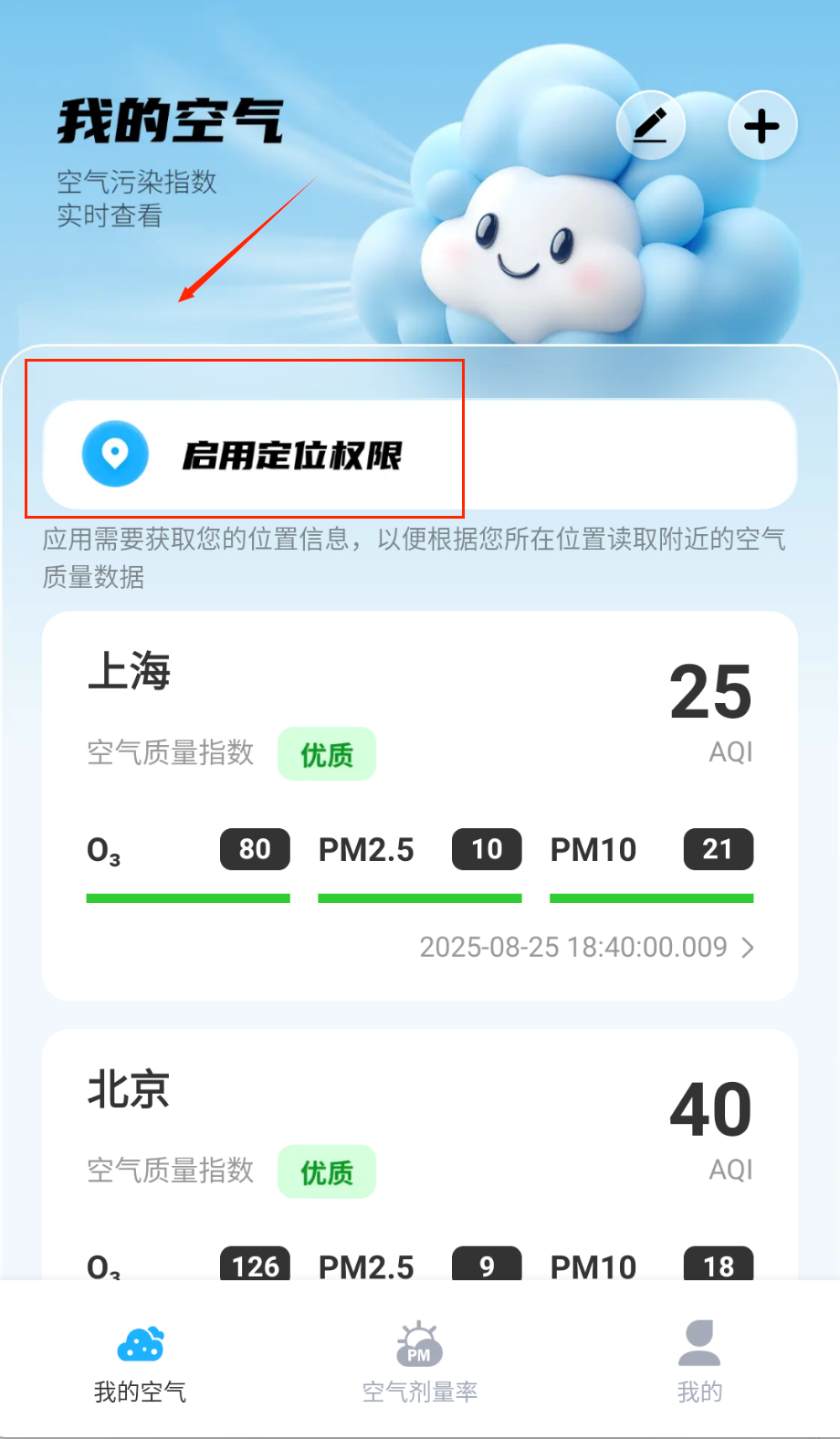Select the 我的空气 tab
Image resolution: width=840 pixels, height=1439 pixels.
tap(140, 1360)
